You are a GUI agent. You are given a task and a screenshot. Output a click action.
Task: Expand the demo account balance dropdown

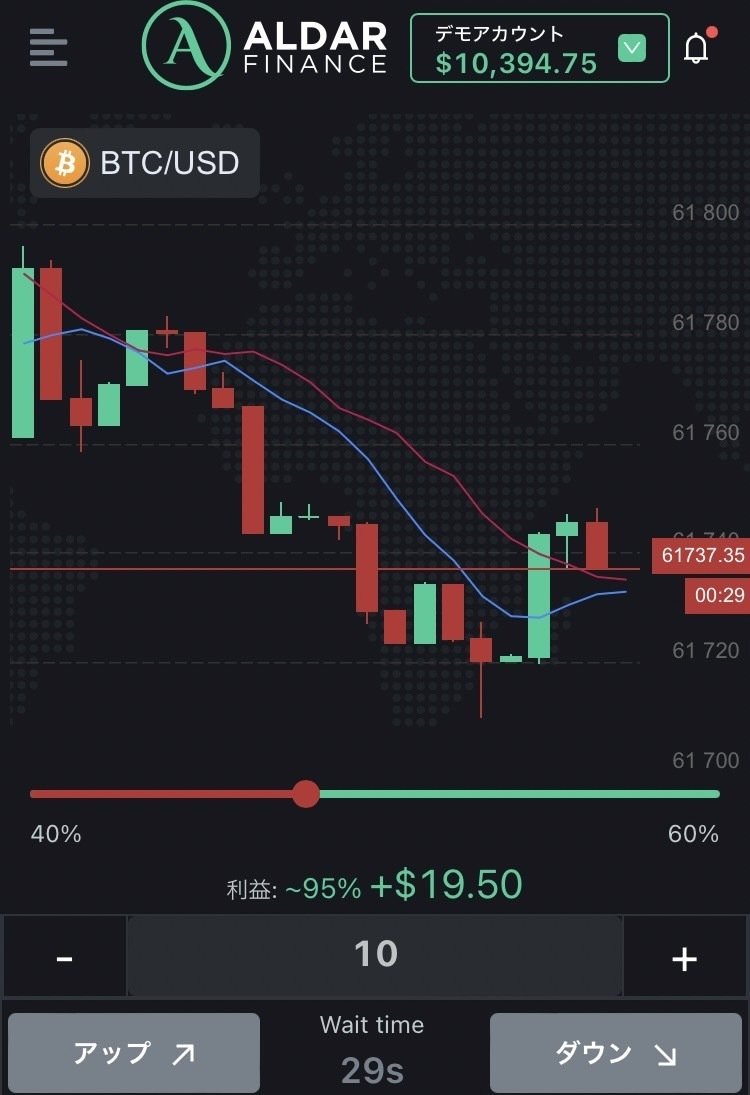(x=631, y=47)
